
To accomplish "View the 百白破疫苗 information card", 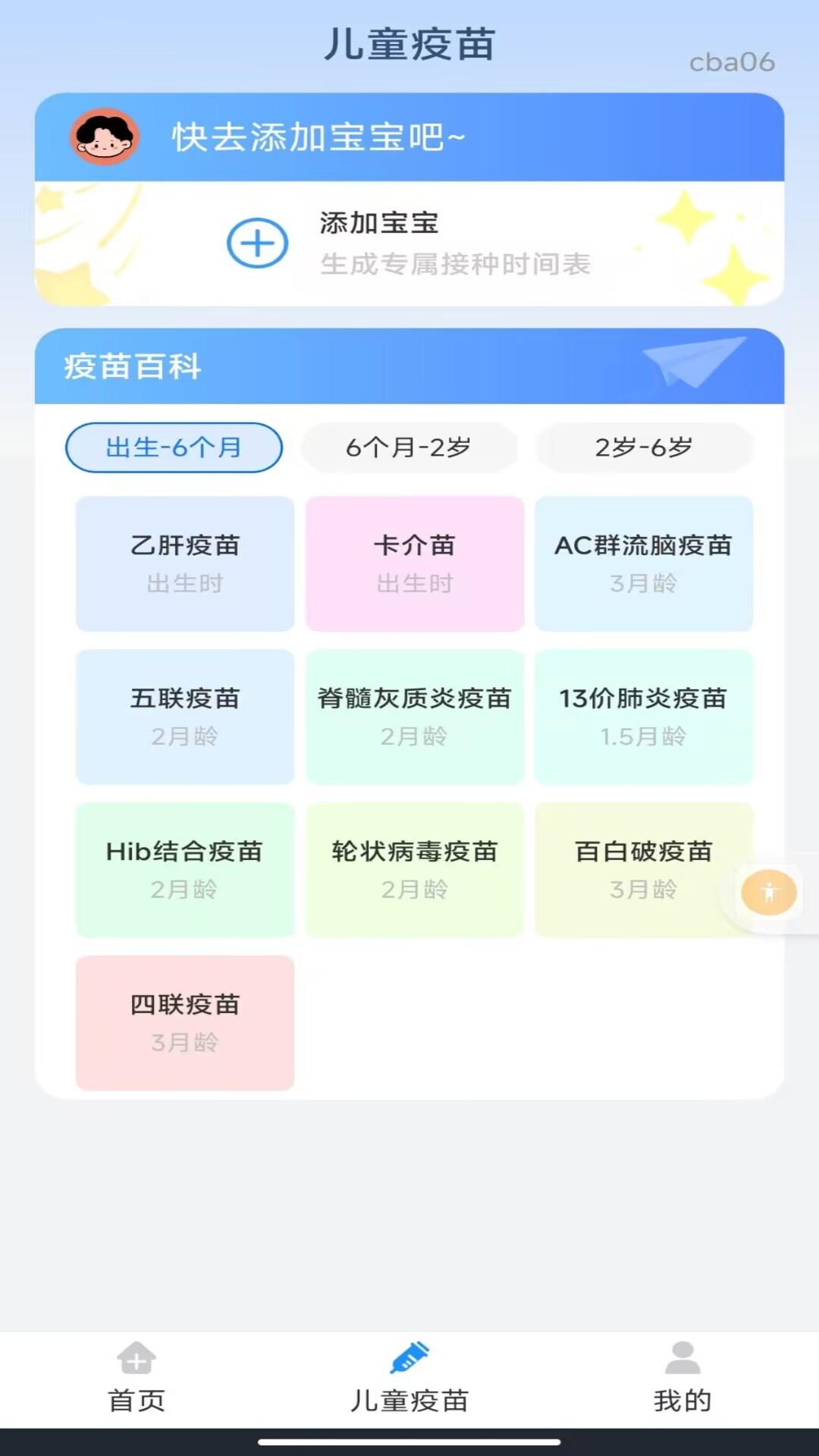I will coord(644,870).
